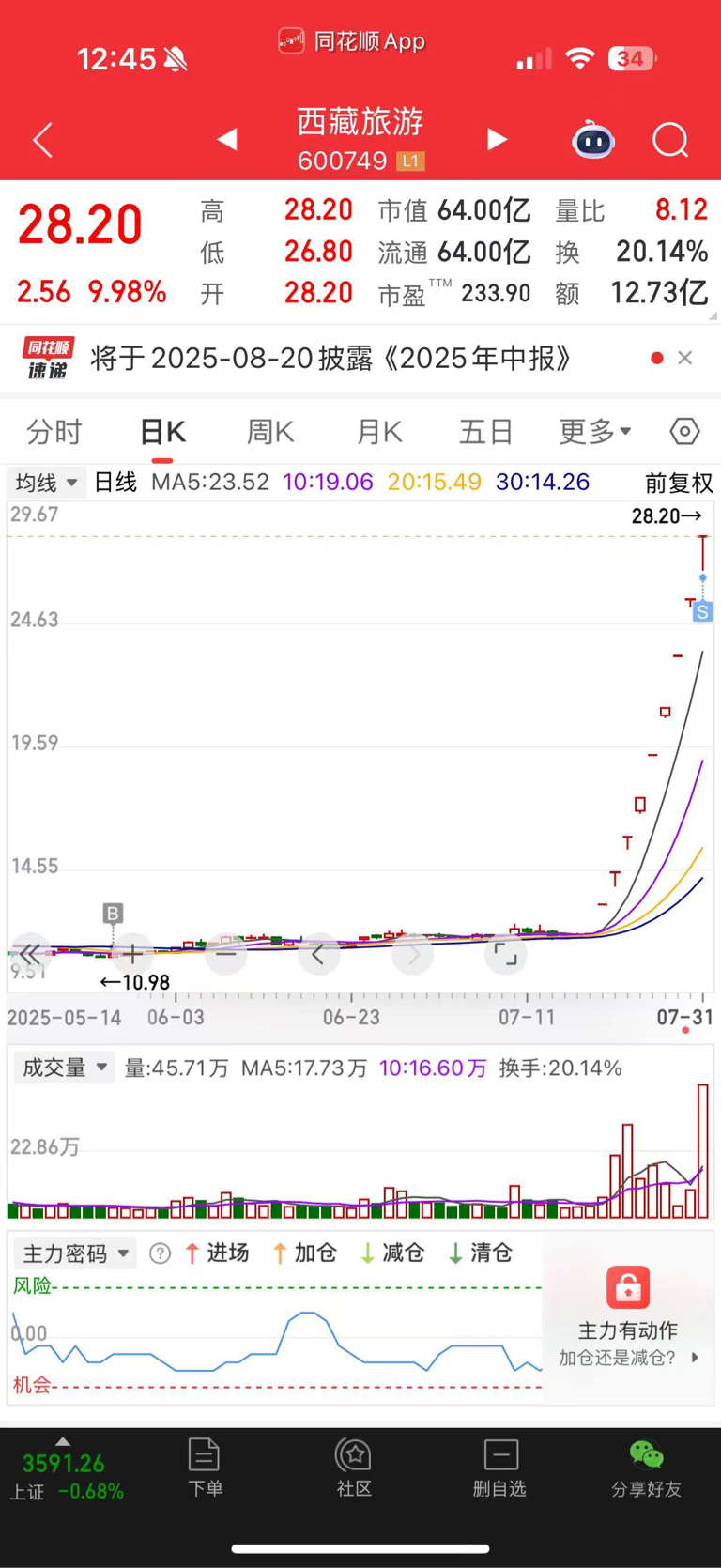
Task: Go back using the top-left arrow
Action: point(43,141)
